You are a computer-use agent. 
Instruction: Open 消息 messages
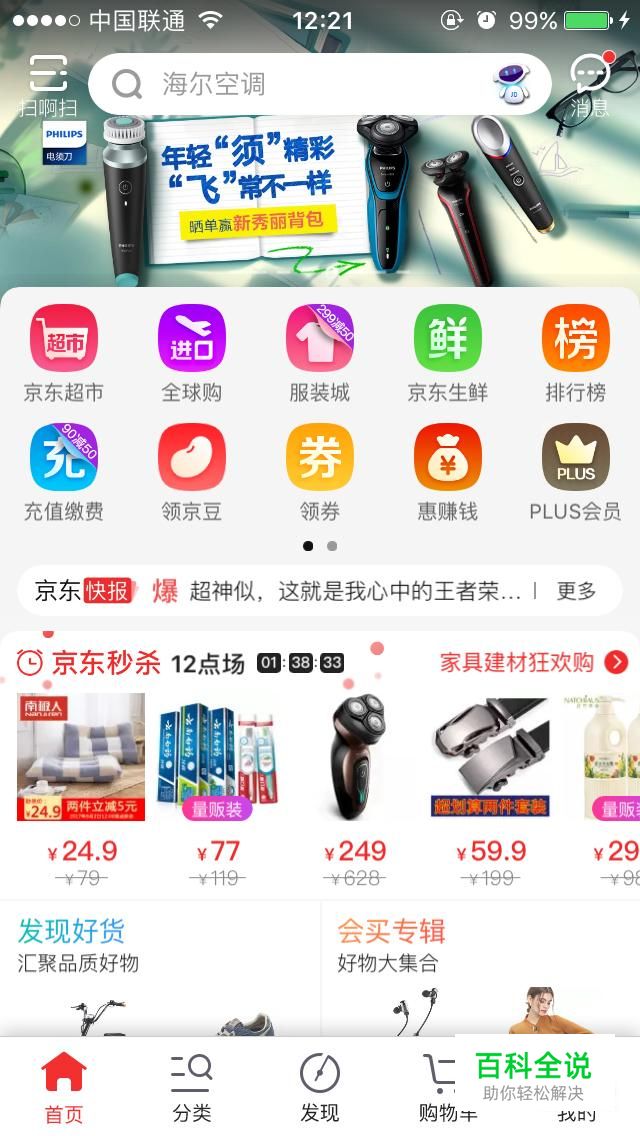click(x=590, y=85)
